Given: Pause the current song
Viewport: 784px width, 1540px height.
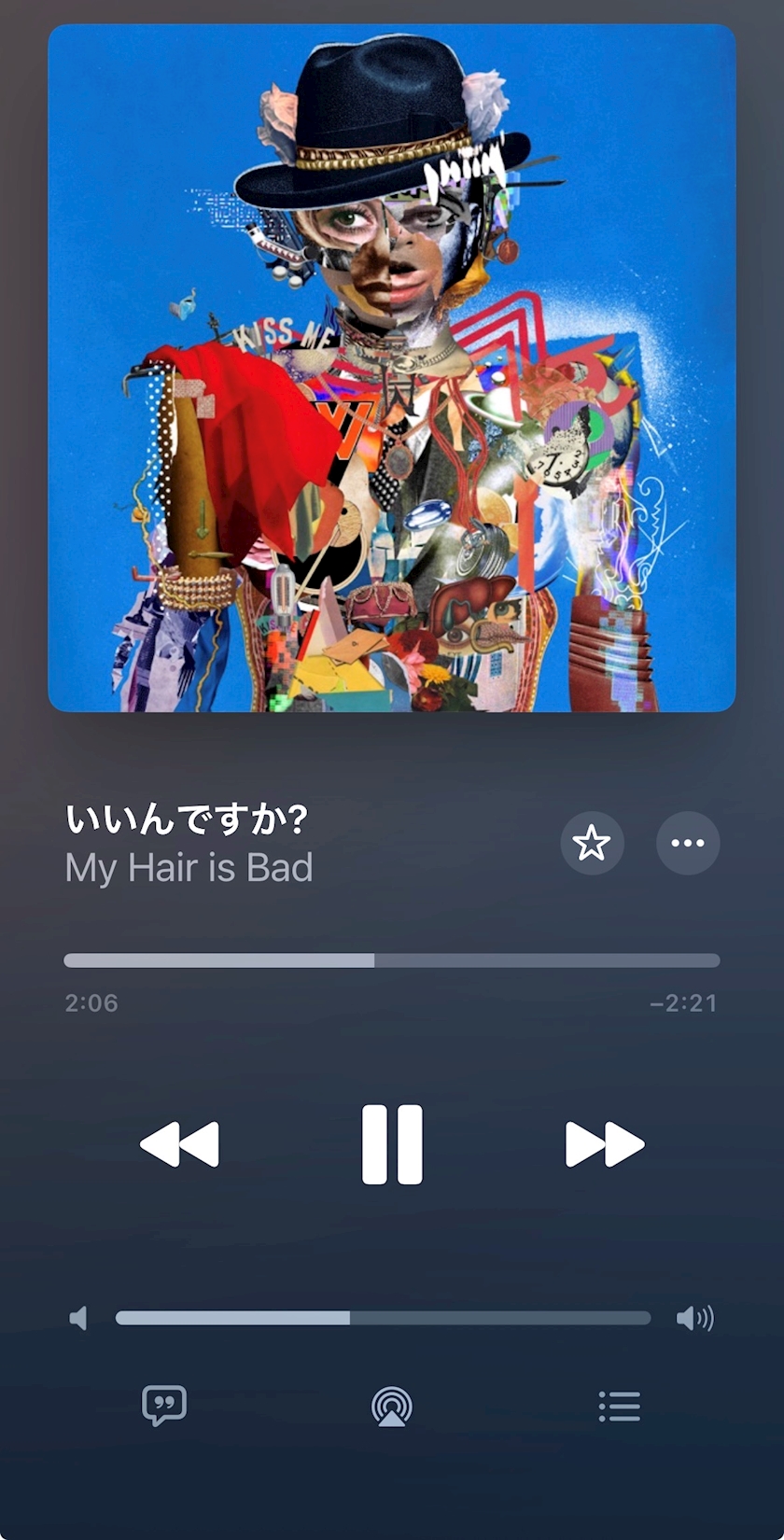Looking at the screenshot, I should [x=392, y=1144].
